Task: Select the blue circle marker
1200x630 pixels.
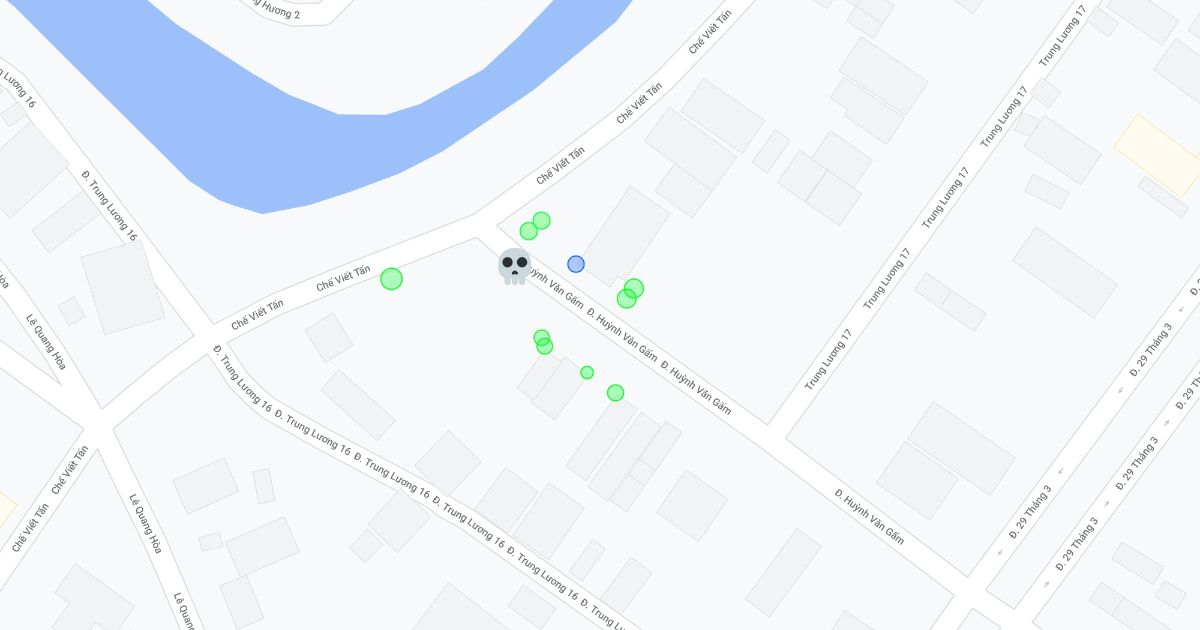Action: coord(576,264)
